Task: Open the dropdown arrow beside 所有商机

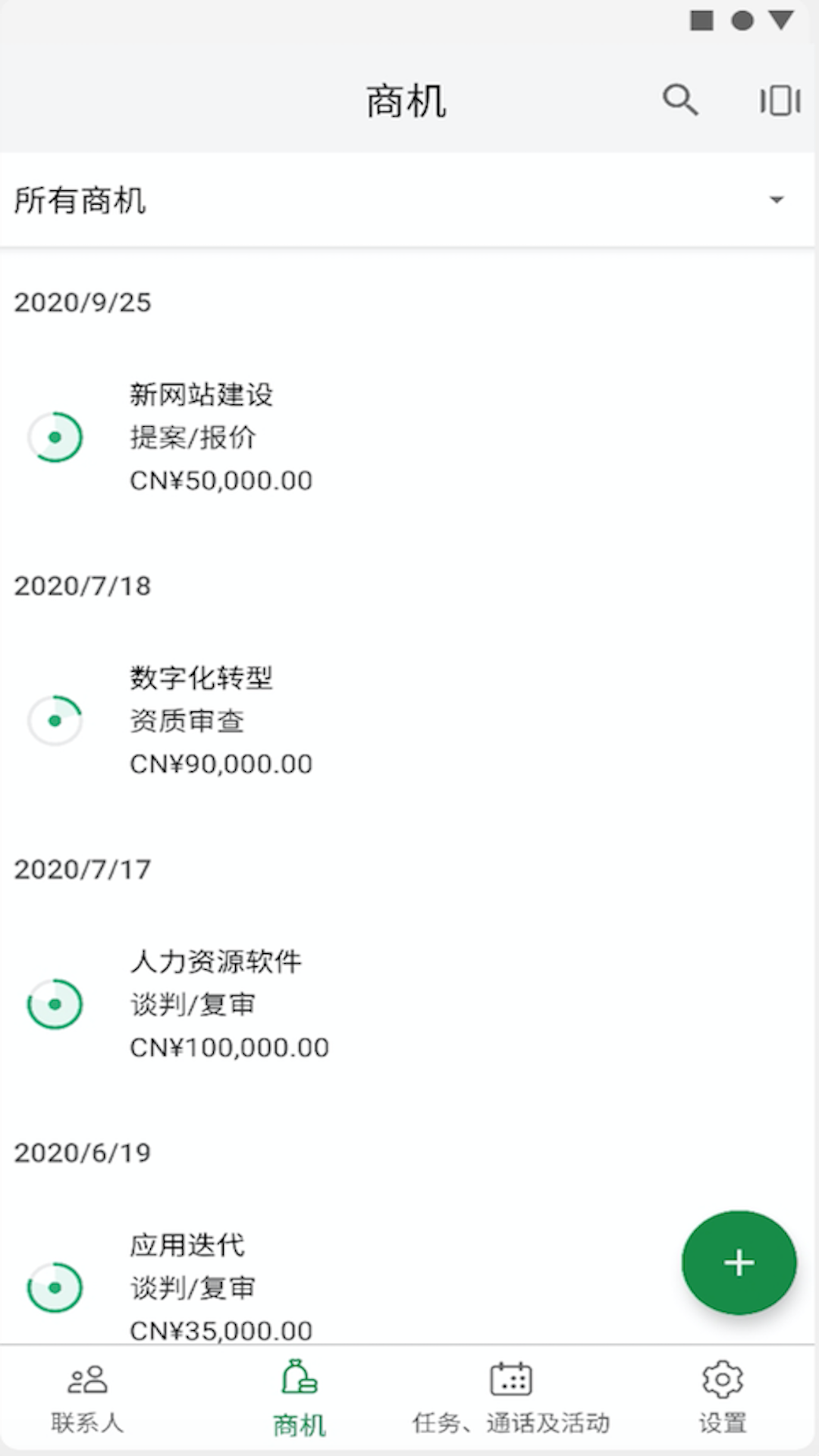Action: pos(775,200)
